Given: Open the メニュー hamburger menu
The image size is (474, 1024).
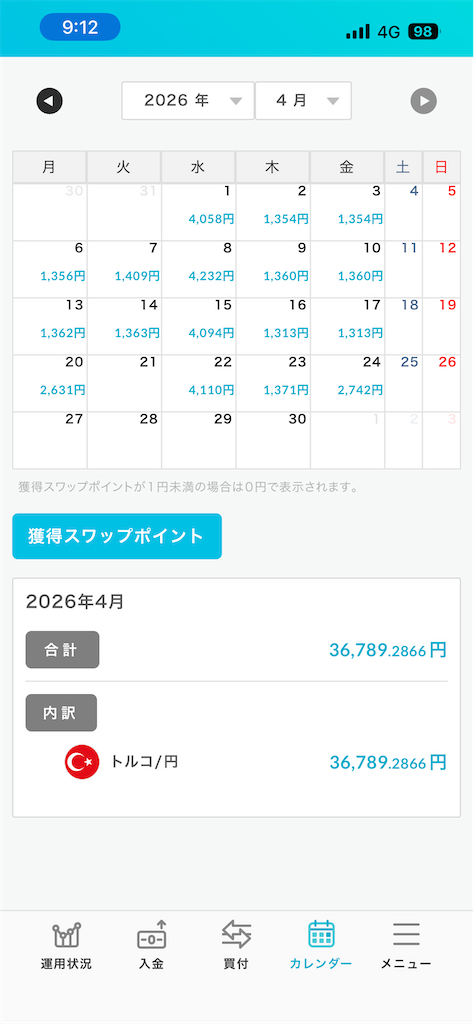Looking at the screenshot, I should coord(406,946).
